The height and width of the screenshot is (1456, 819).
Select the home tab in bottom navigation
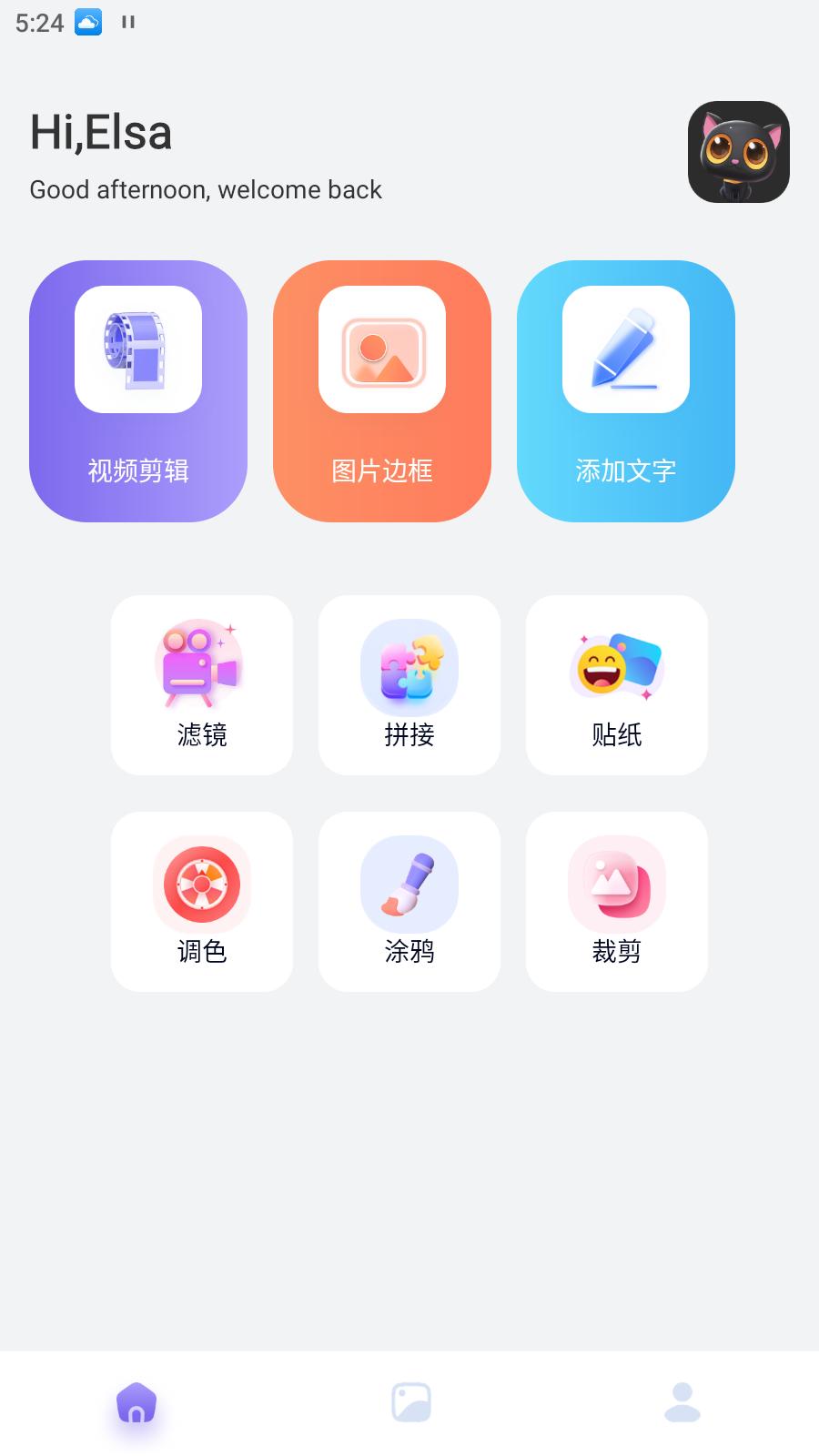136,1403
